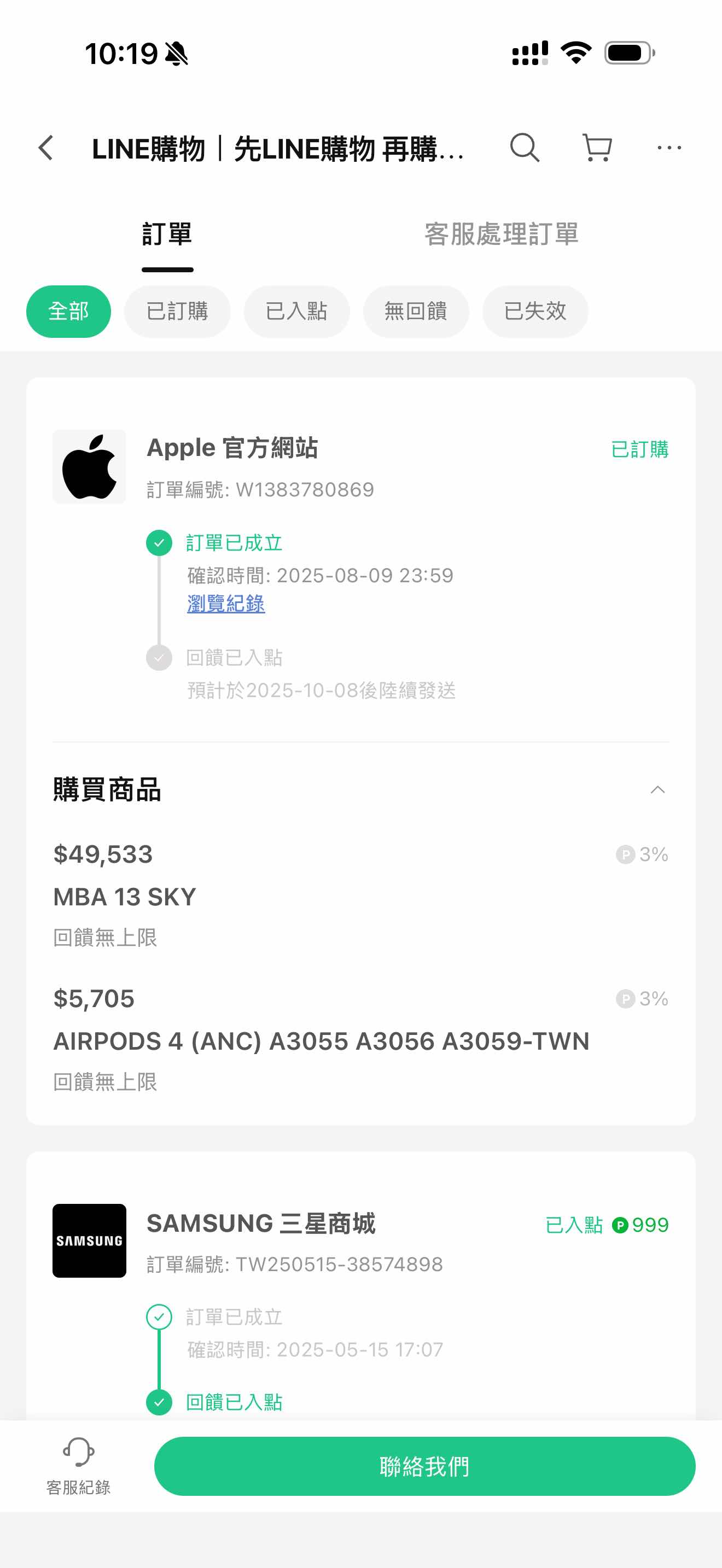Open the search magnifier icon
This screenshot has width=722, height=1568.
coord(524,148)
